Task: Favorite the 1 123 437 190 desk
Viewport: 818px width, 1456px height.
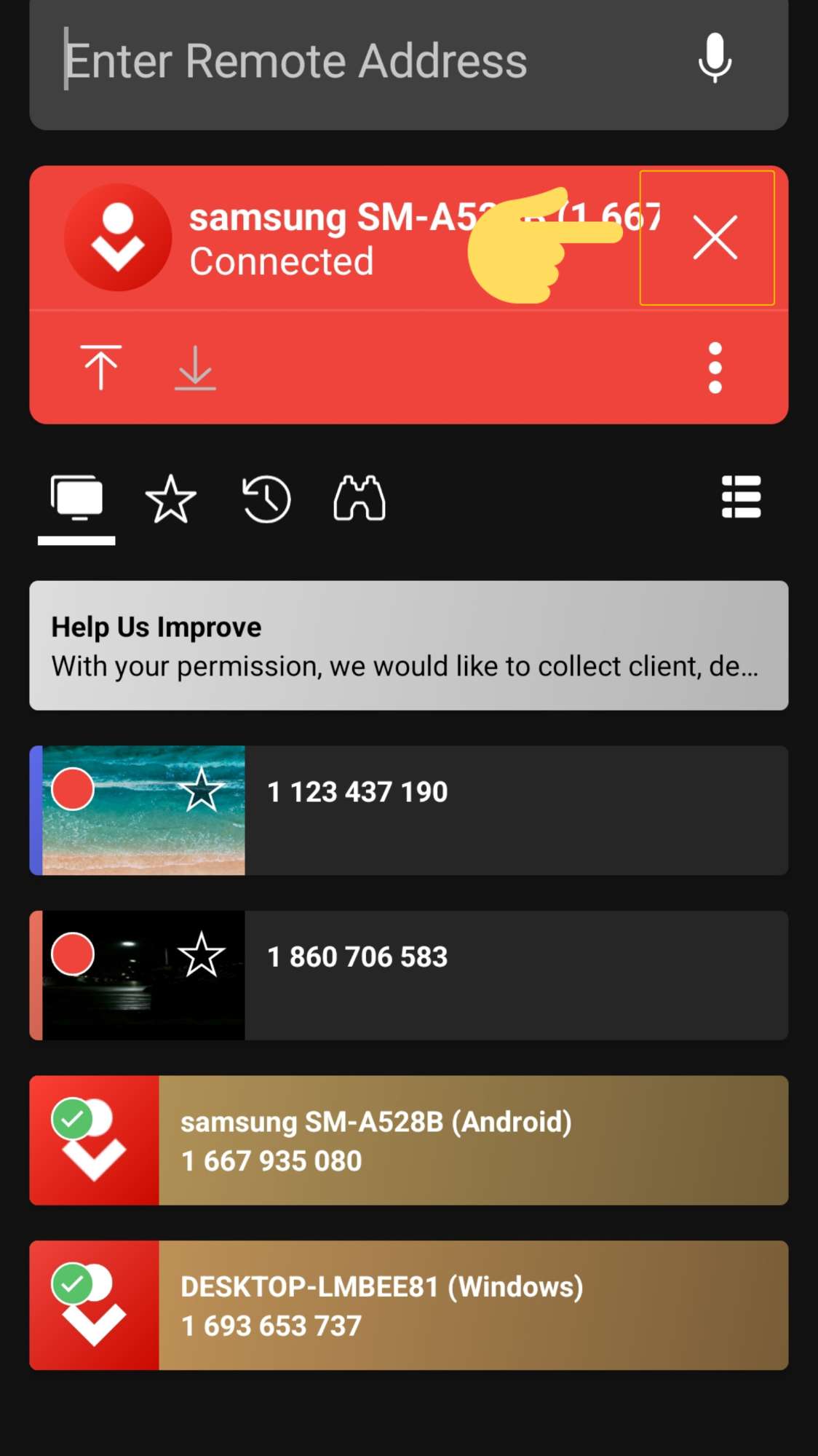Action: click(202, 790)
